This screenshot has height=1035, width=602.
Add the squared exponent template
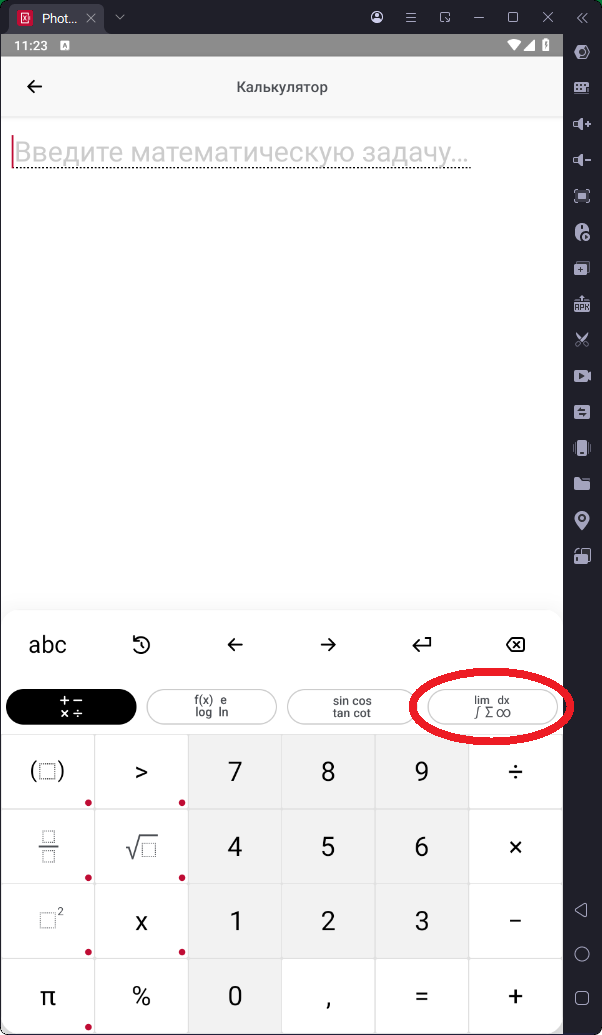pos(48,921)
